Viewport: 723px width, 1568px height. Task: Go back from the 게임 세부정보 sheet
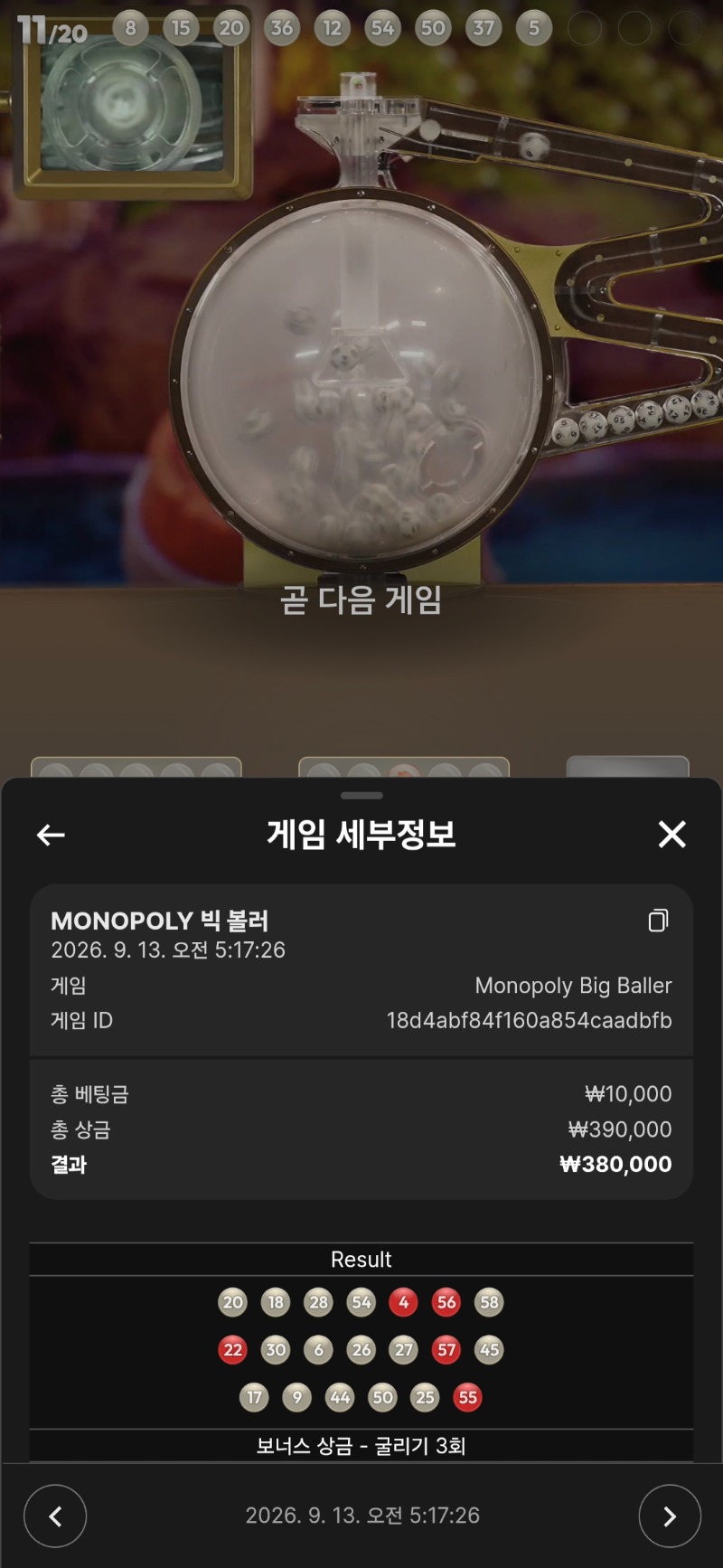(51, 835)
